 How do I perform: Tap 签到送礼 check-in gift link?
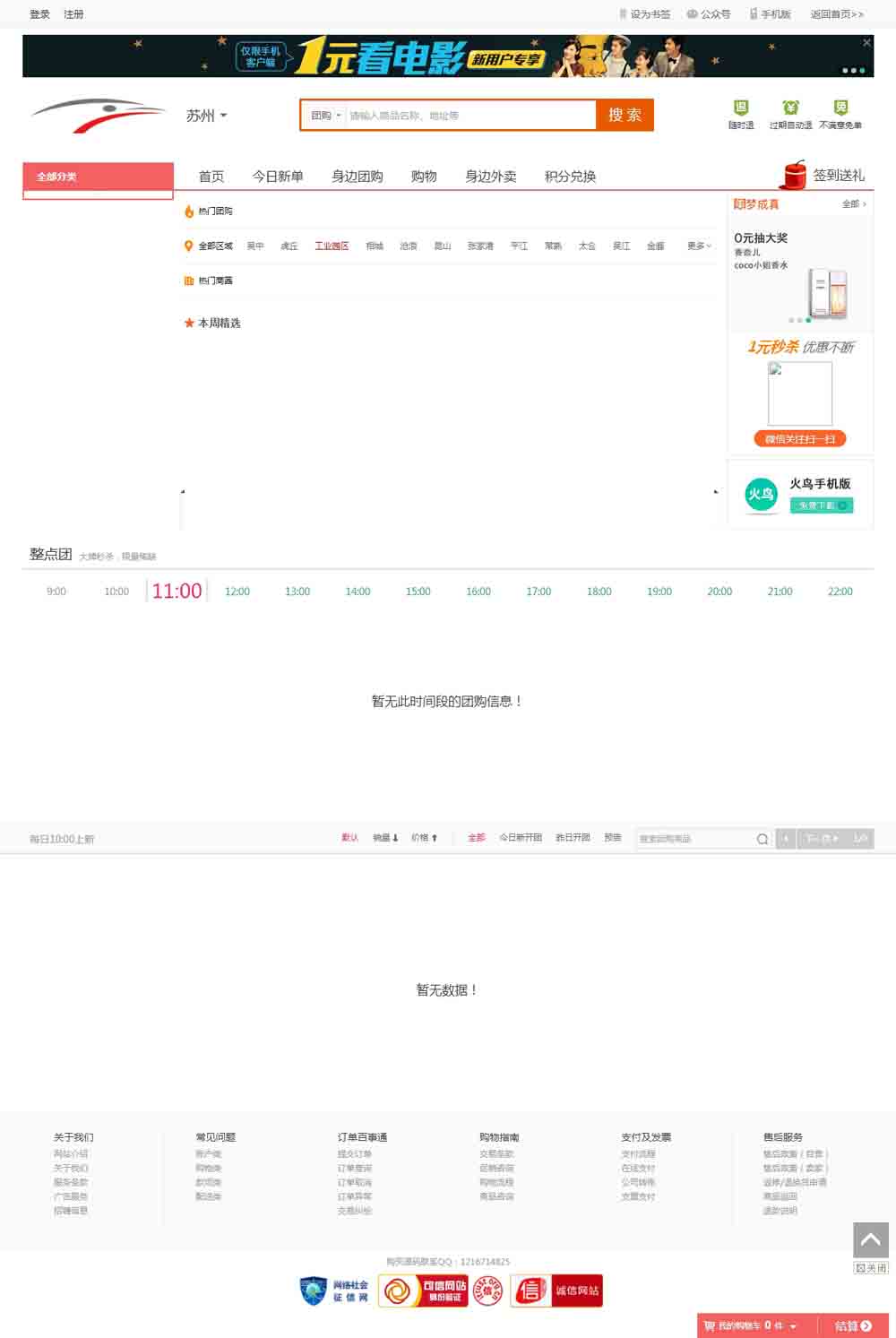pyautogui.click(x=838, y=176)
